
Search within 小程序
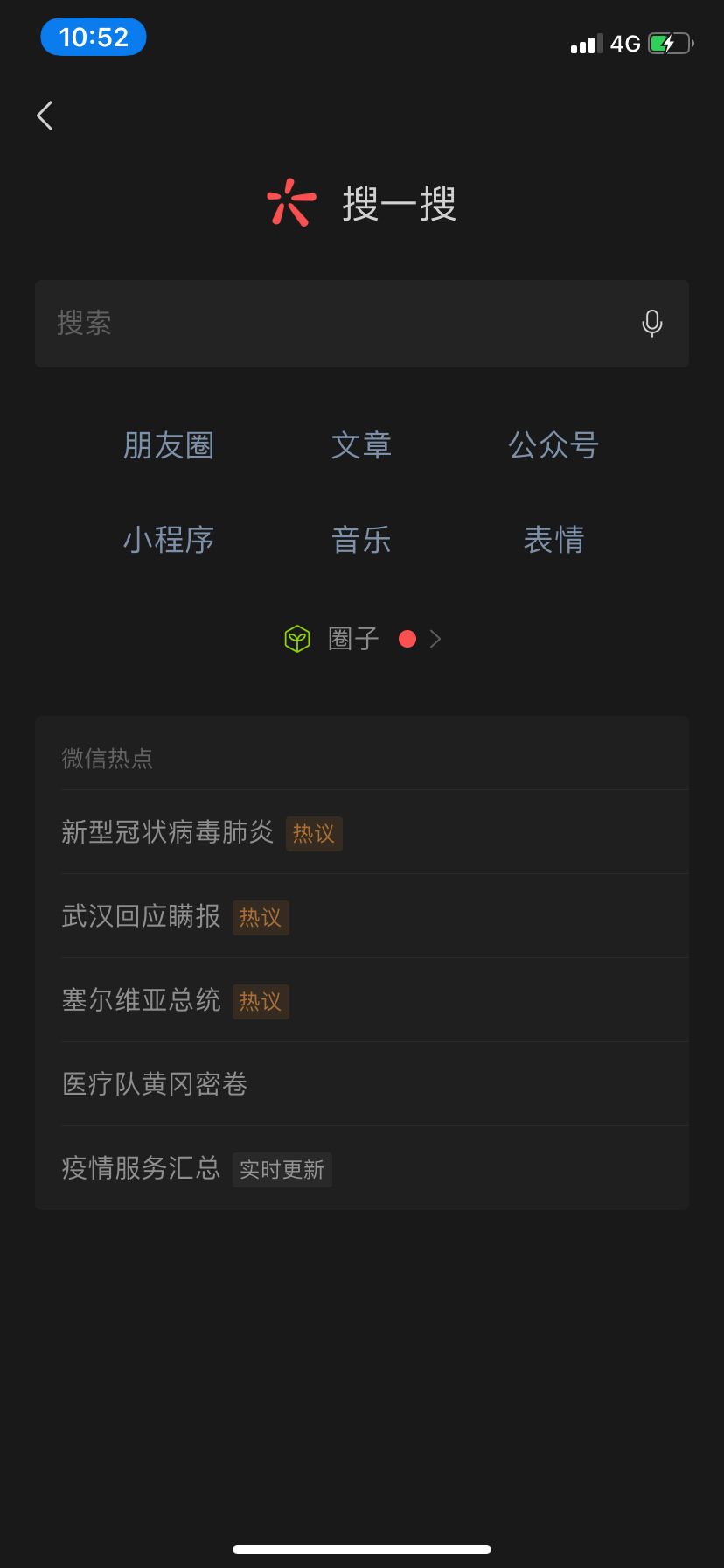click(169, 540)
